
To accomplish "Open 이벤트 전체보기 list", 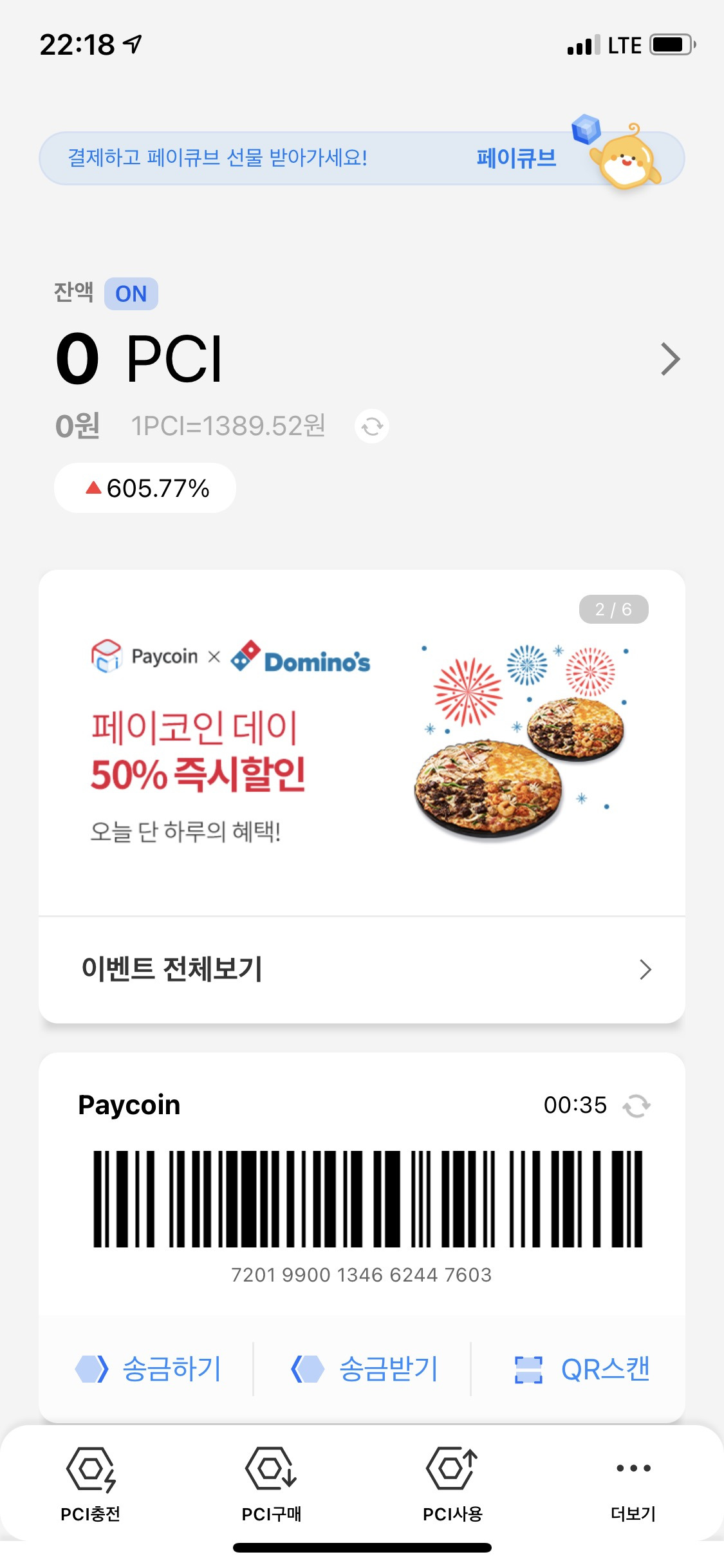I will (361, 969).
